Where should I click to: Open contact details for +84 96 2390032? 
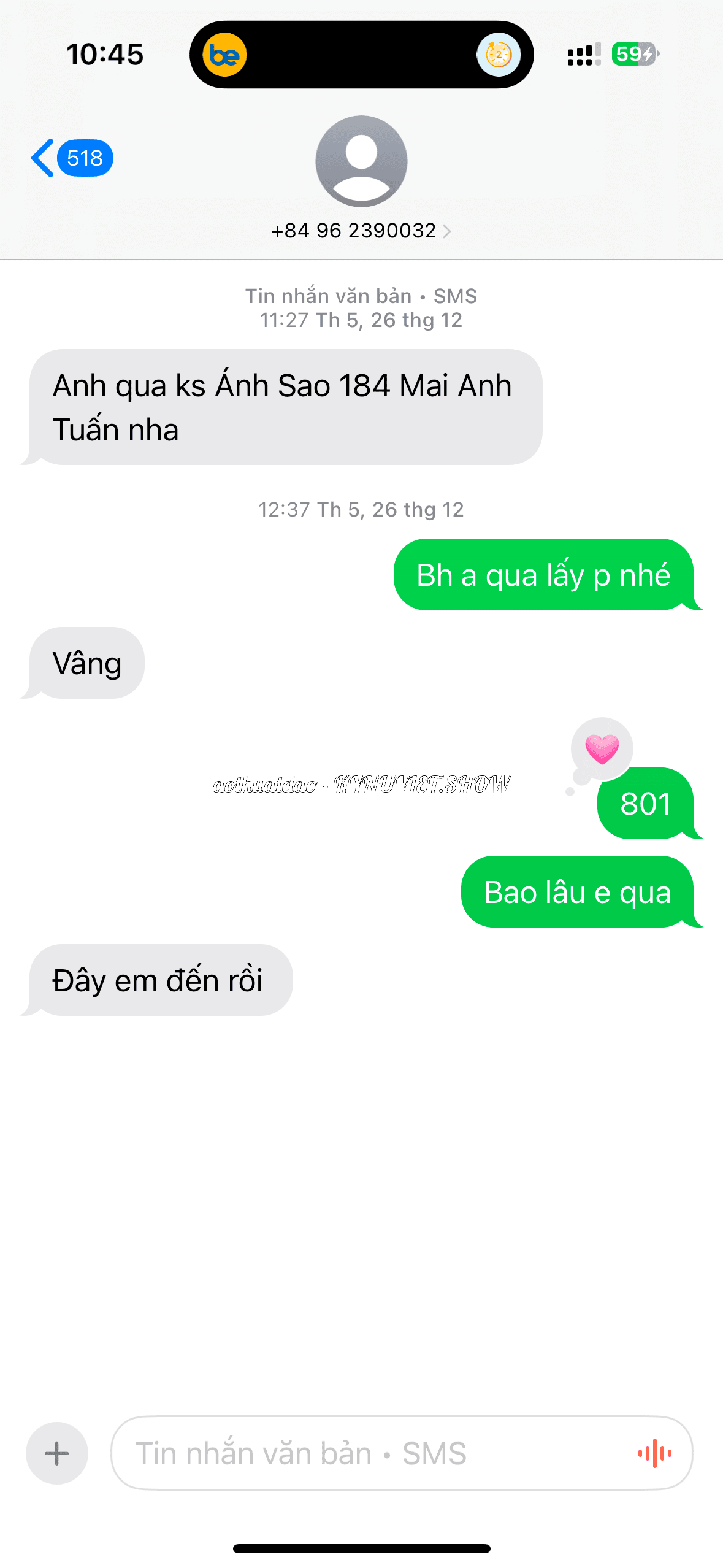click(x=361, y=231)
